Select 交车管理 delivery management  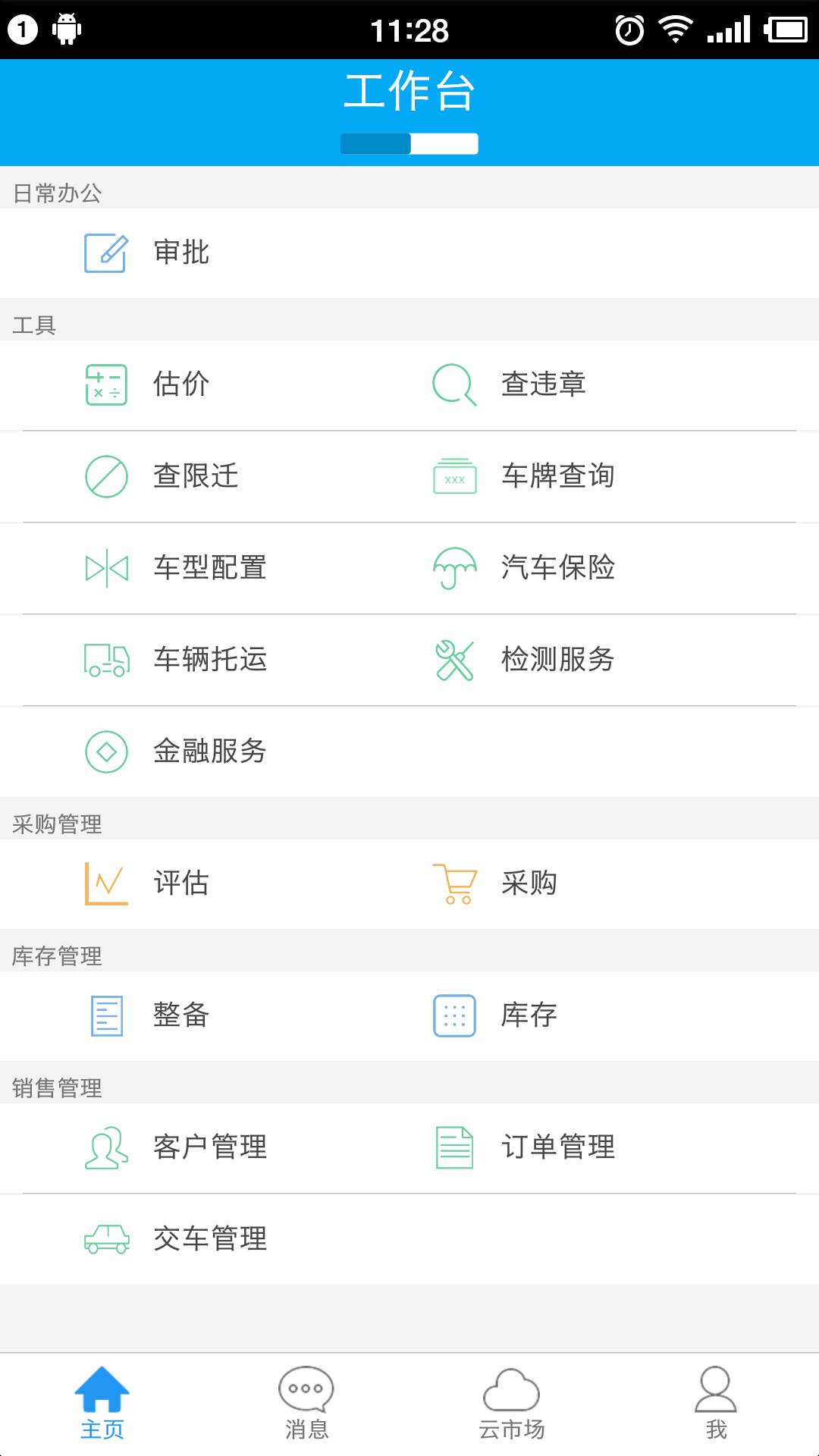(x=205, y=1240)
